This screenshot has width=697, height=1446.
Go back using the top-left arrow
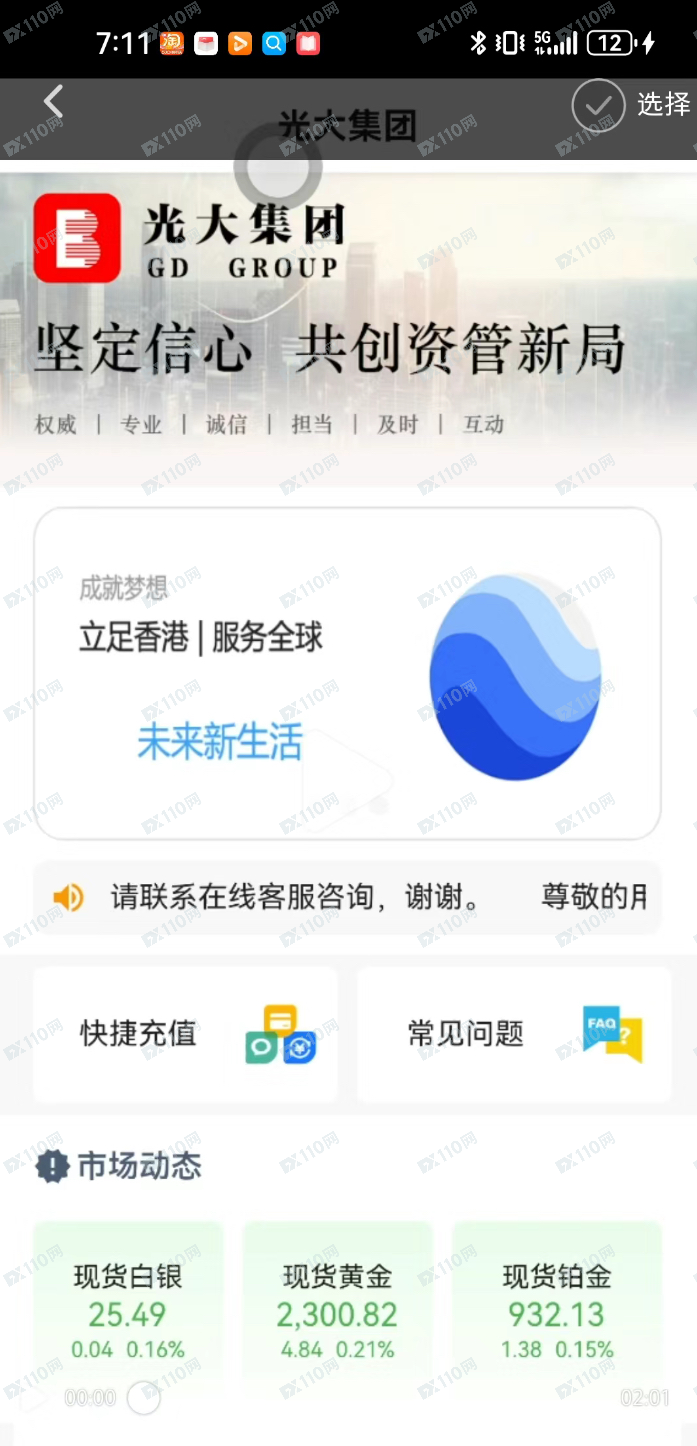coord(53,102)
